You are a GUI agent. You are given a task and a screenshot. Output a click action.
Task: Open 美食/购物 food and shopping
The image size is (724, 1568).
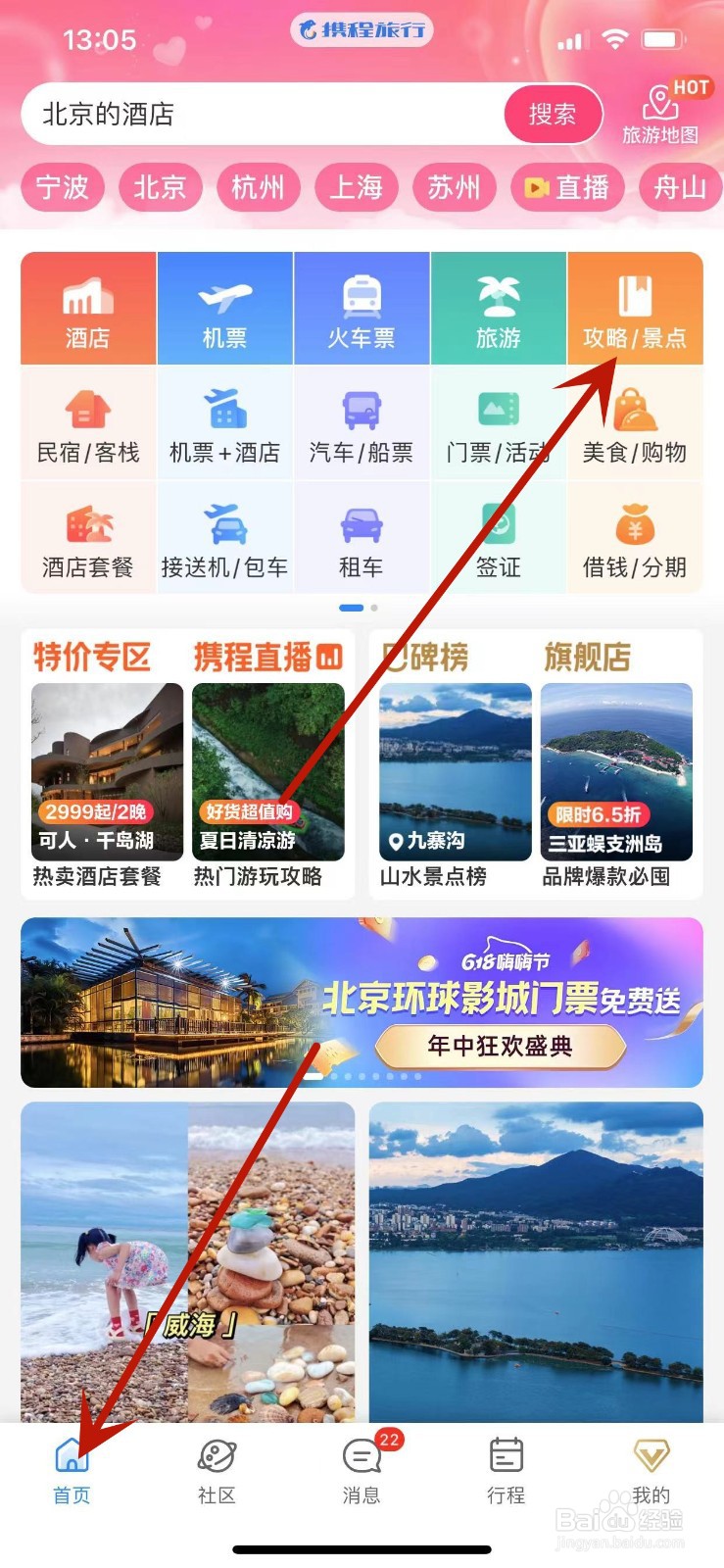coord(635,423)
